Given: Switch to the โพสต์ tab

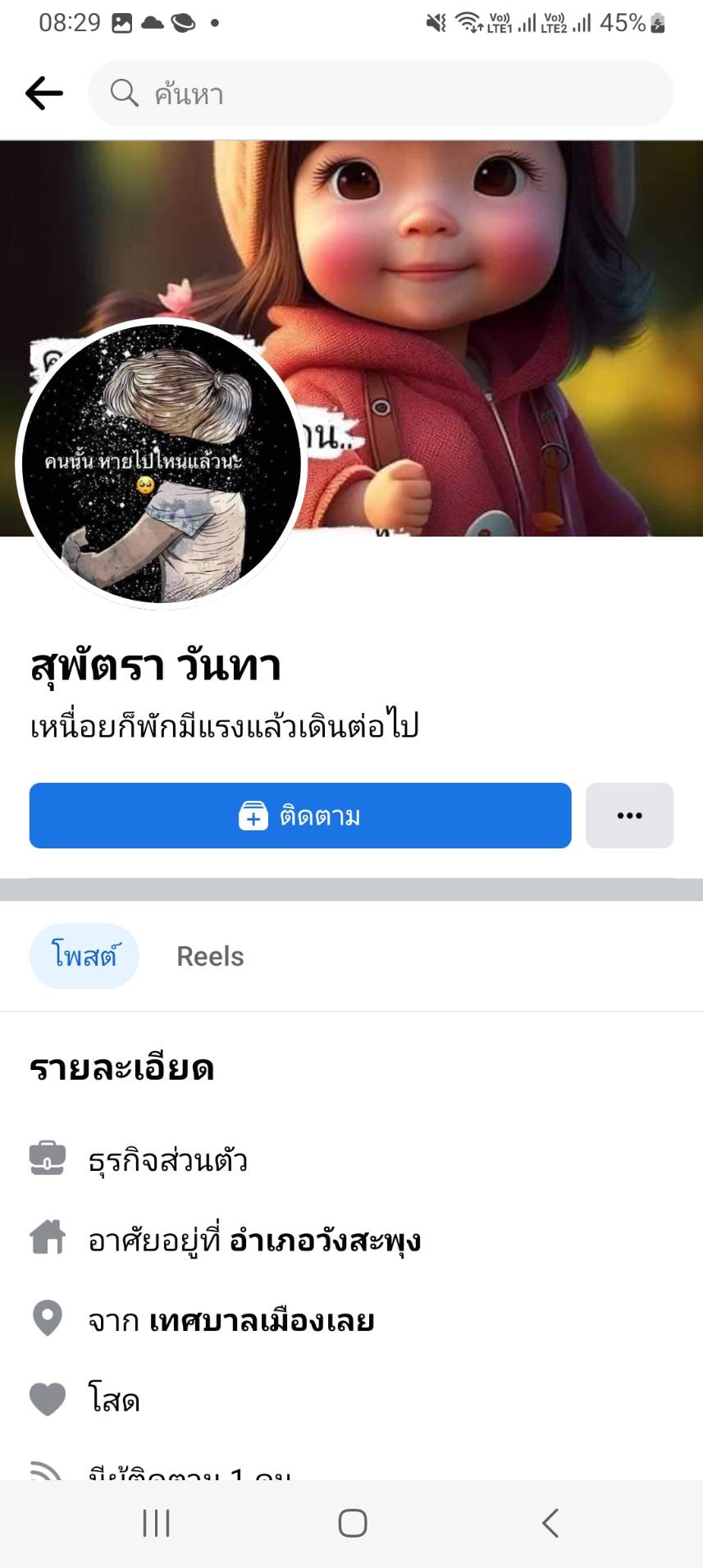Looking at the screenshot, I should click(84, 956).
